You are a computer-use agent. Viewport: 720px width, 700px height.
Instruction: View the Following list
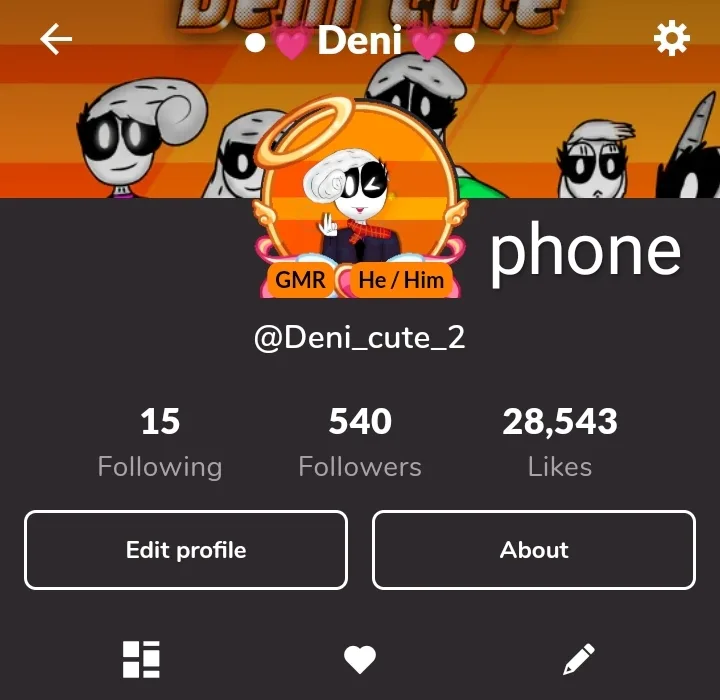pyautogui.click(x=160, y=443)
